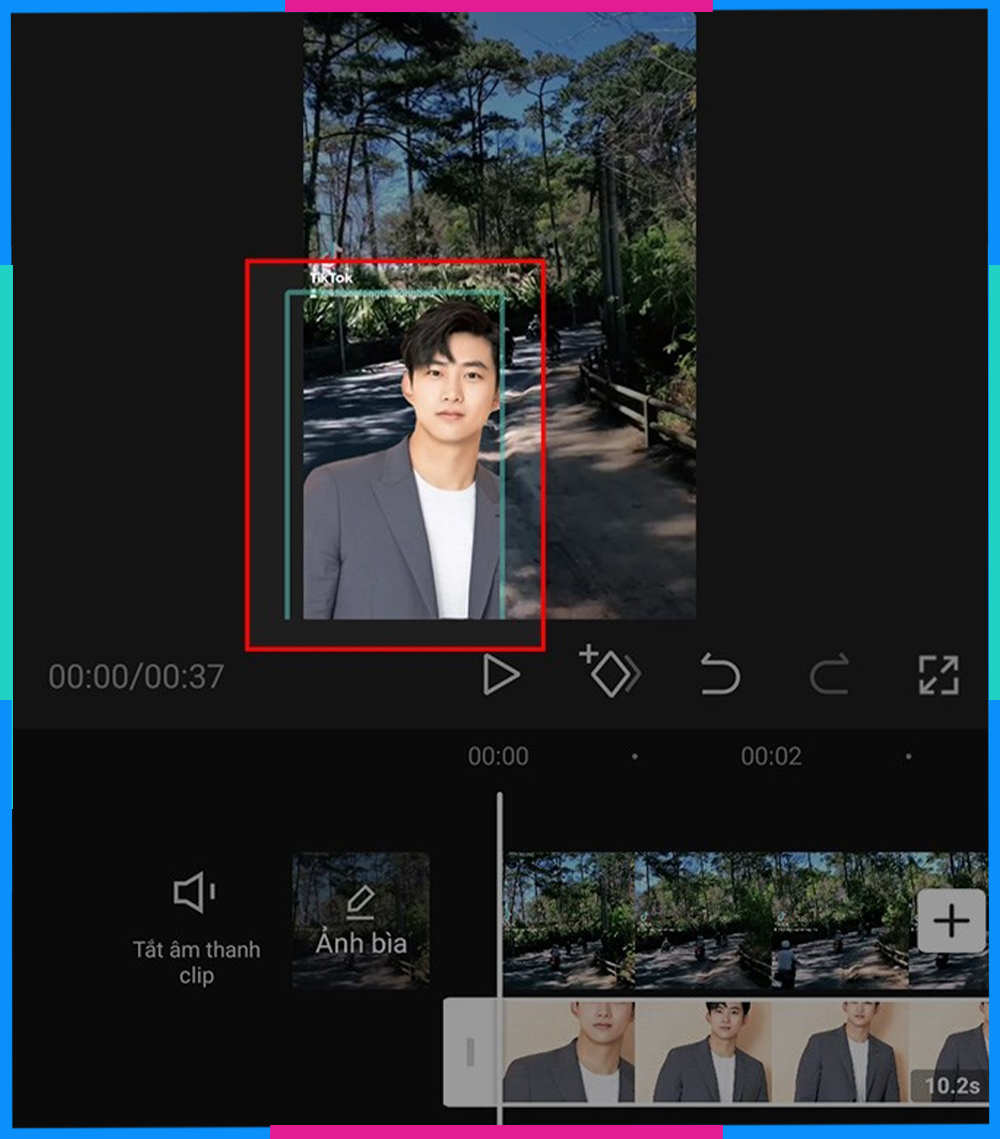
Task: Undo the last edit
Action: (x=719, y=675)
